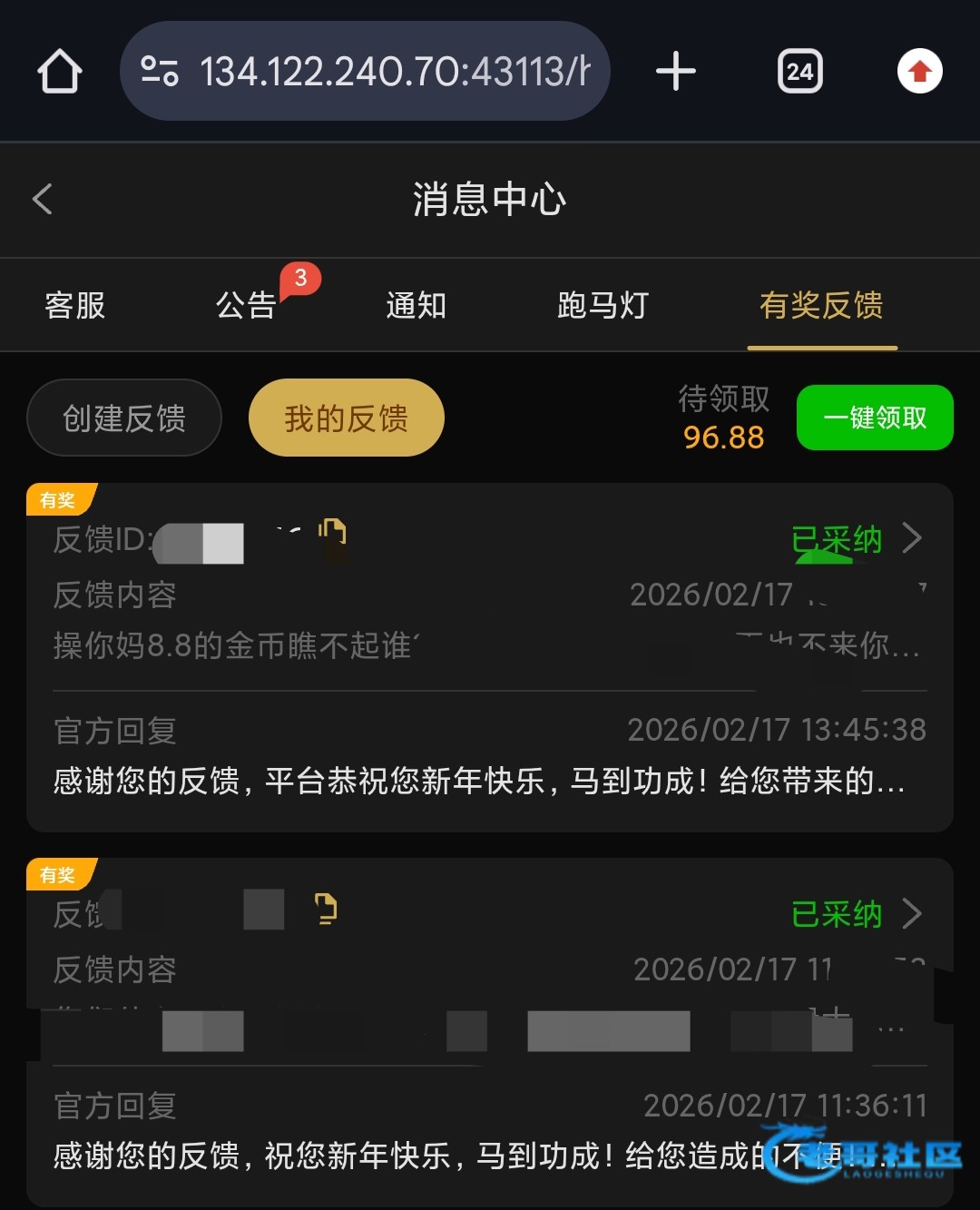Switch to the 公告 tab
Image resolution: width=980 pixels, height=1210 pixels.
pyautogui.click(x=246, y=306)
